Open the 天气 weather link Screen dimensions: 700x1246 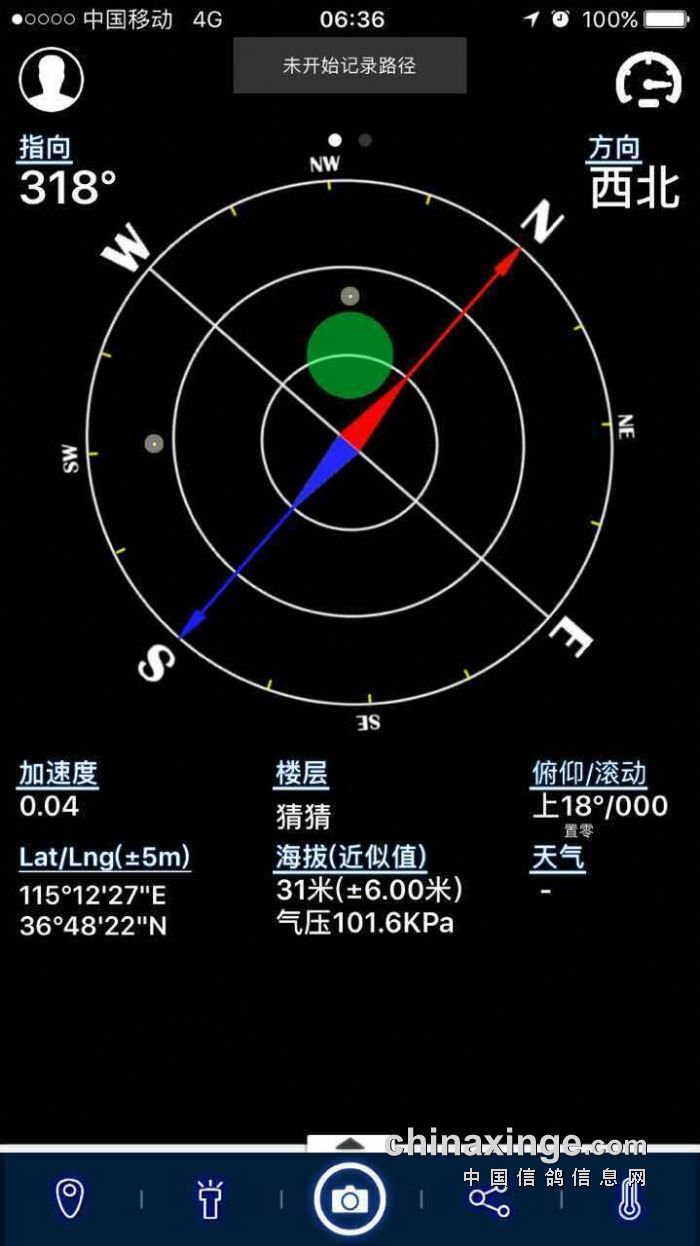point(557,857)
